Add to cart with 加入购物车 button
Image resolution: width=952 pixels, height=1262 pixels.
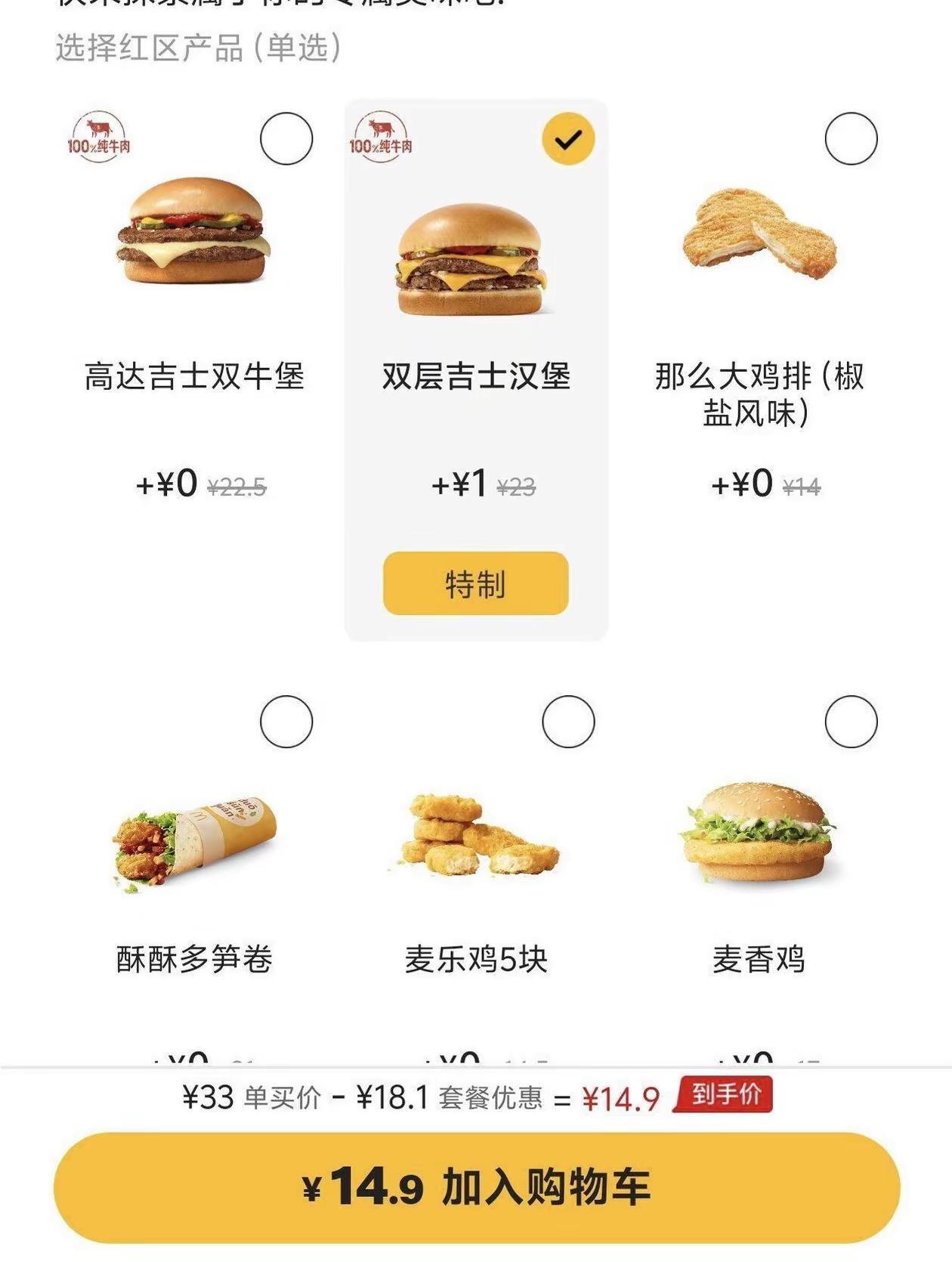tap(476, 1187)
